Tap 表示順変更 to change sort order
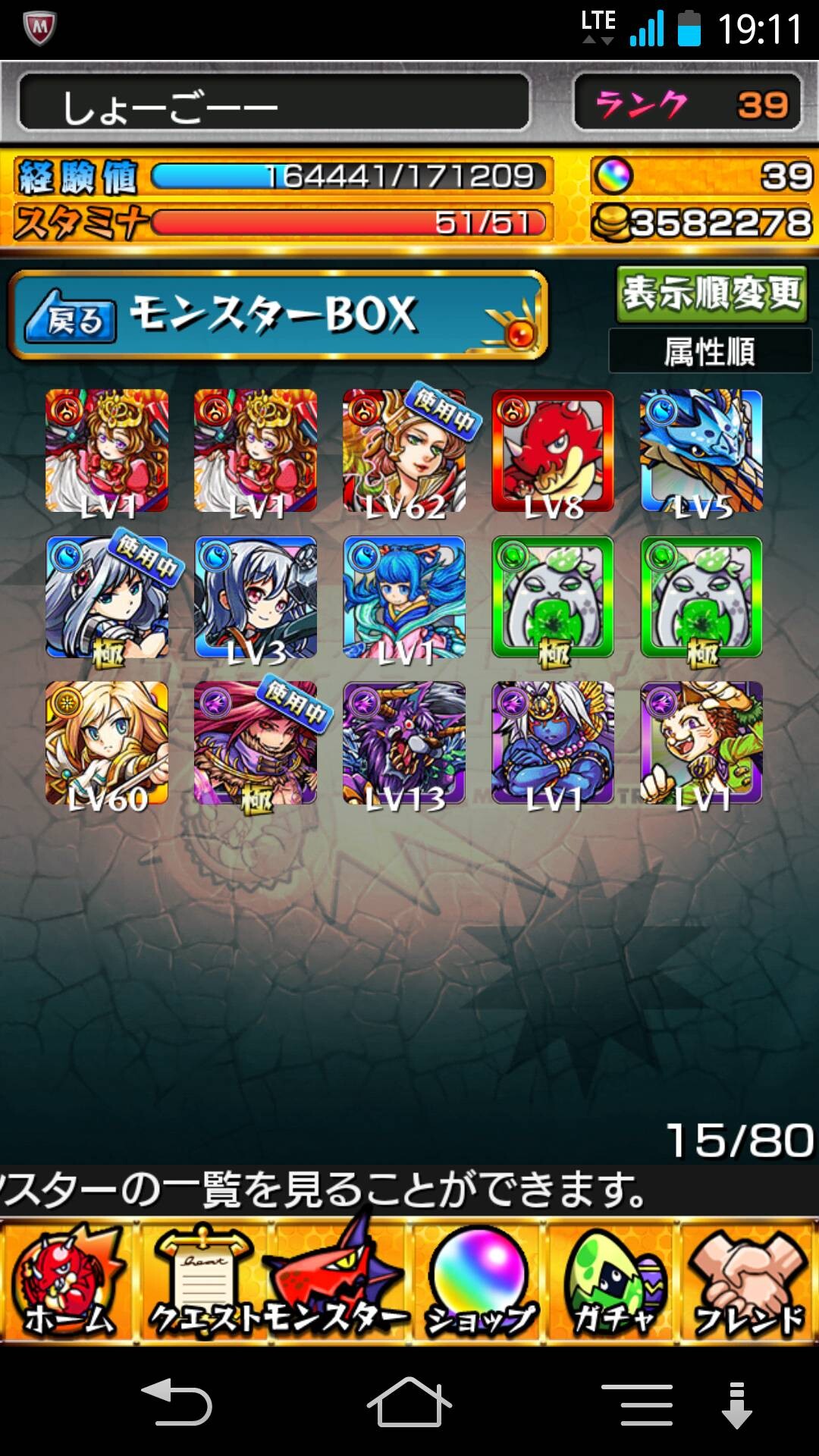The height and width of the screenshot is (1456, 819). (x=711, y=293)
